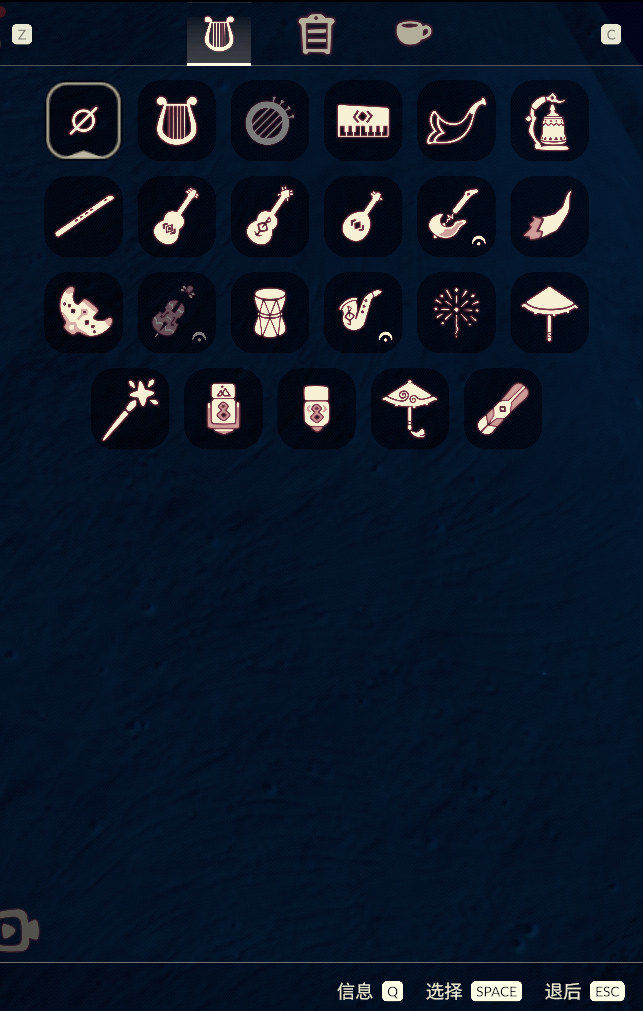Viewport: 643px width, 1011px height.
Task: Switch to the clipboard list tab
Action: (x=316, y=35)
